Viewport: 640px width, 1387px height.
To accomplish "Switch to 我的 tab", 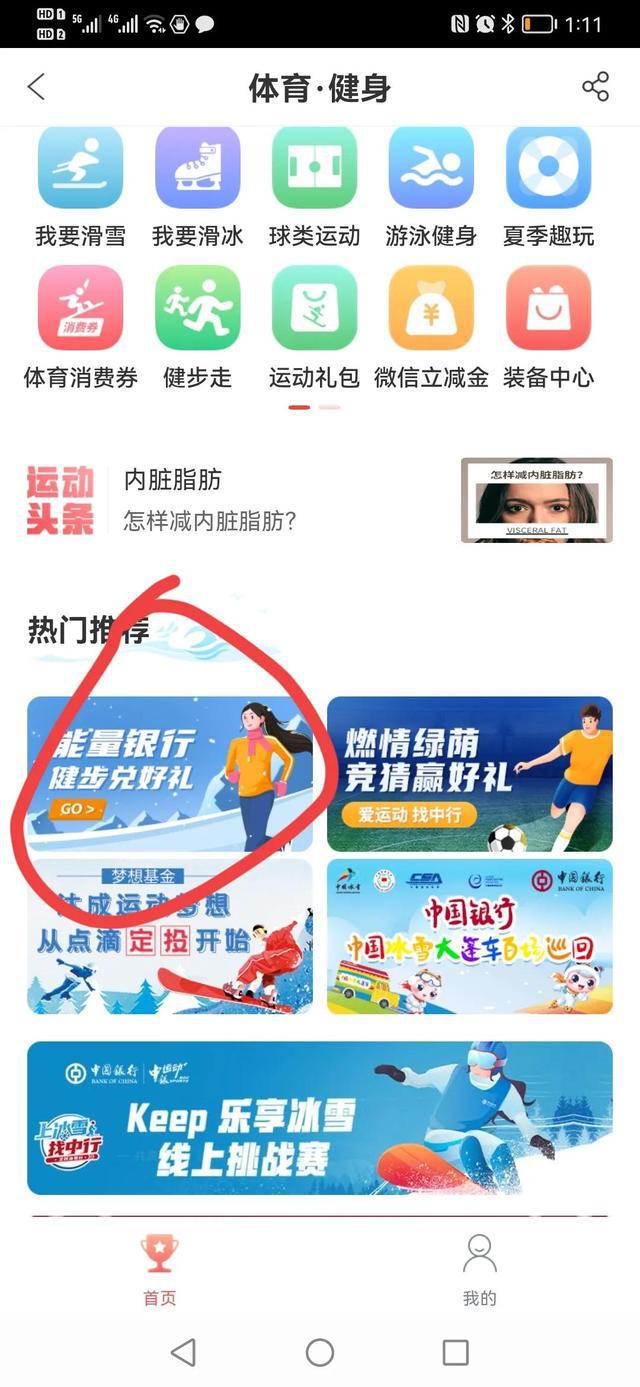I will tap(479, 1270).
